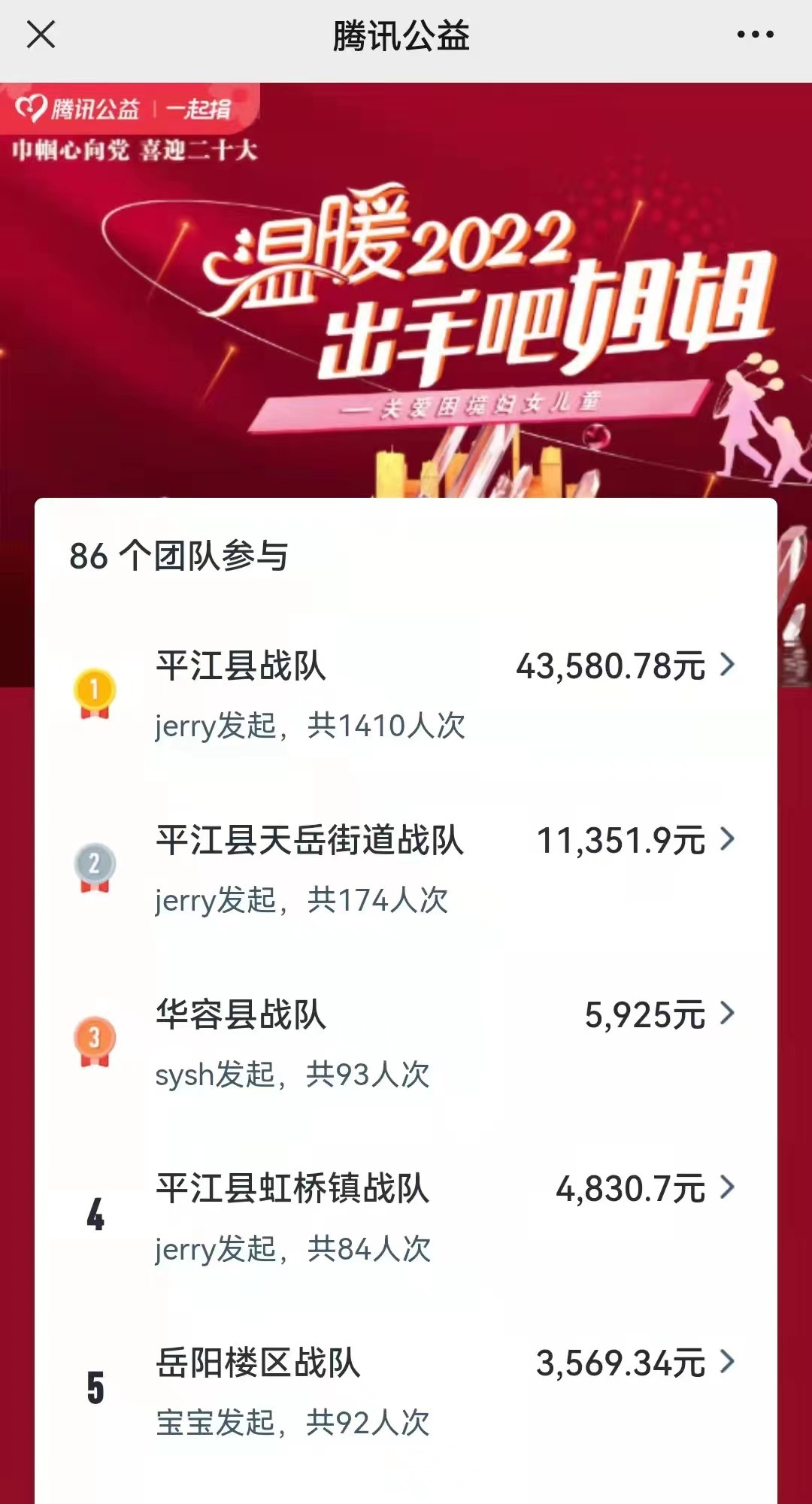
Task: Open the three-dot overflow menu
Action: [x=755, y=35]
